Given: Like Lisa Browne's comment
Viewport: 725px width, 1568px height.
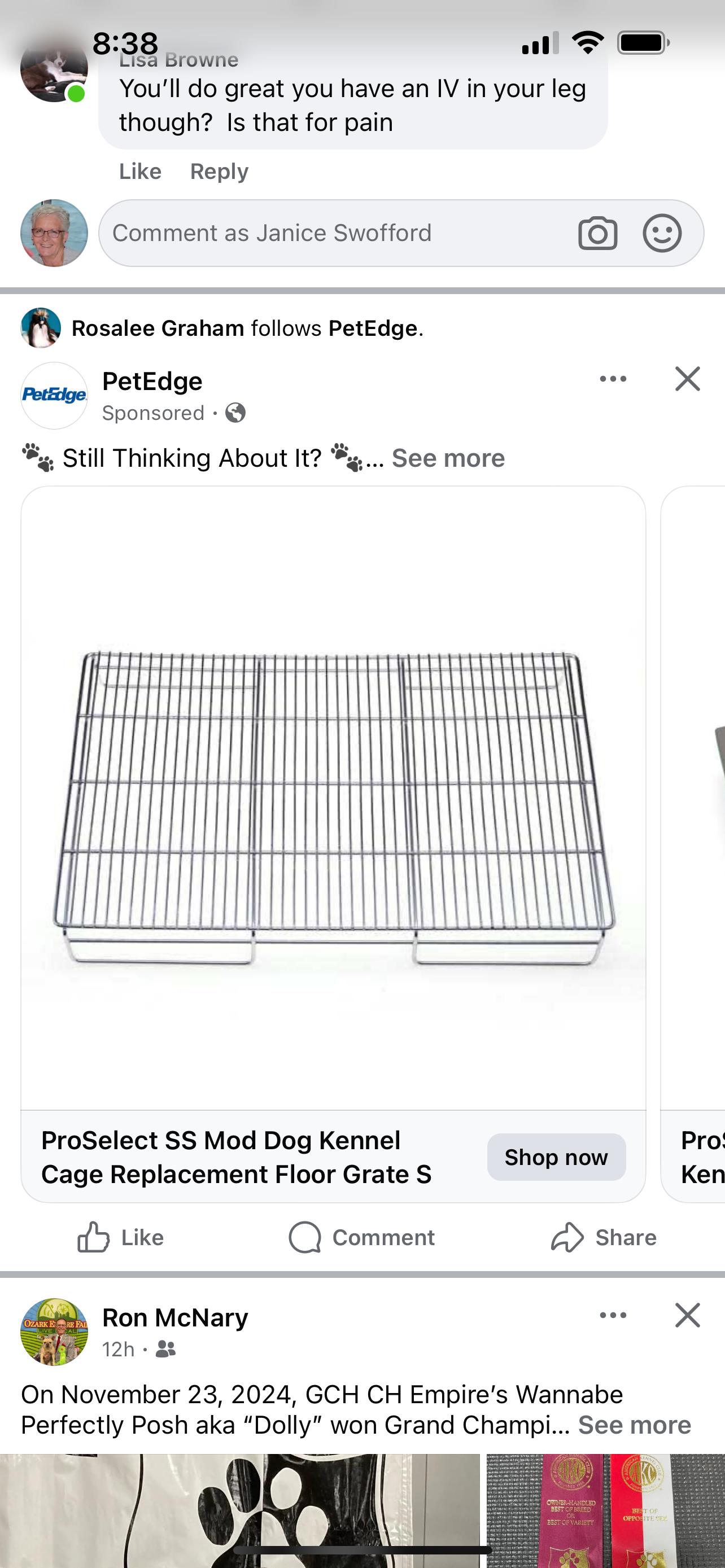Looking at the screenshot, I should pos(140,172).
